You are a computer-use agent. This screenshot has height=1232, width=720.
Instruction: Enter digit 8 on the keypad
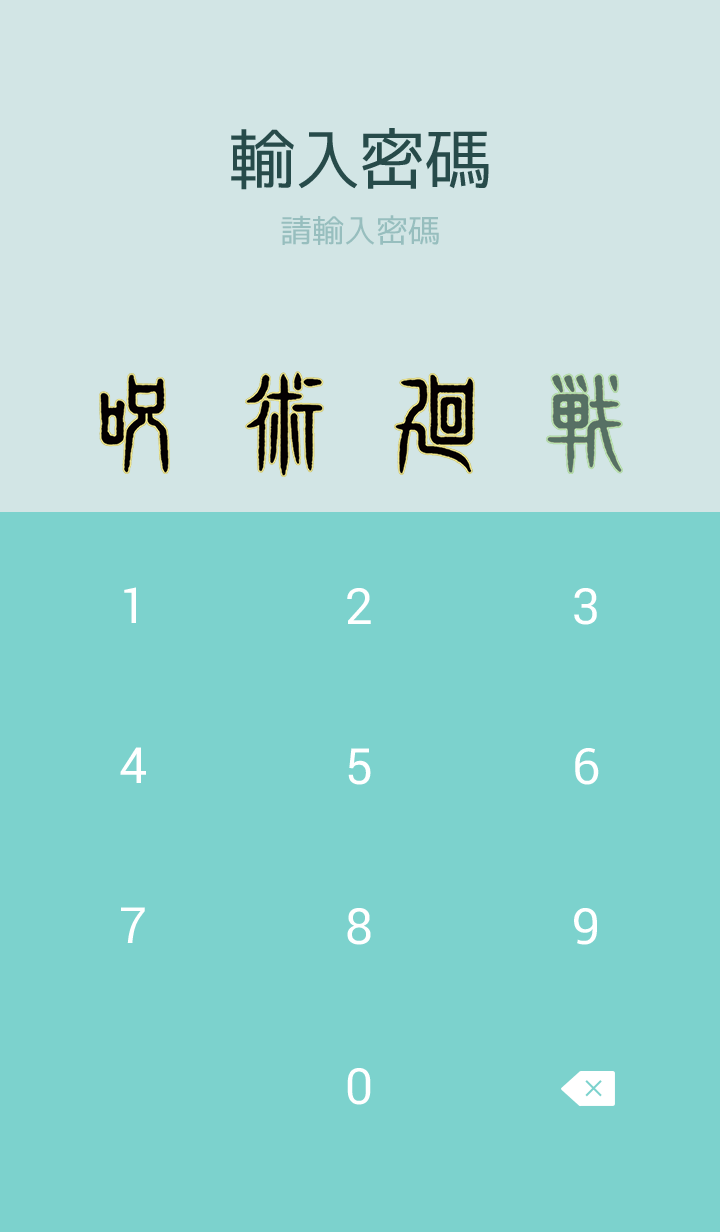click(359, 927)
